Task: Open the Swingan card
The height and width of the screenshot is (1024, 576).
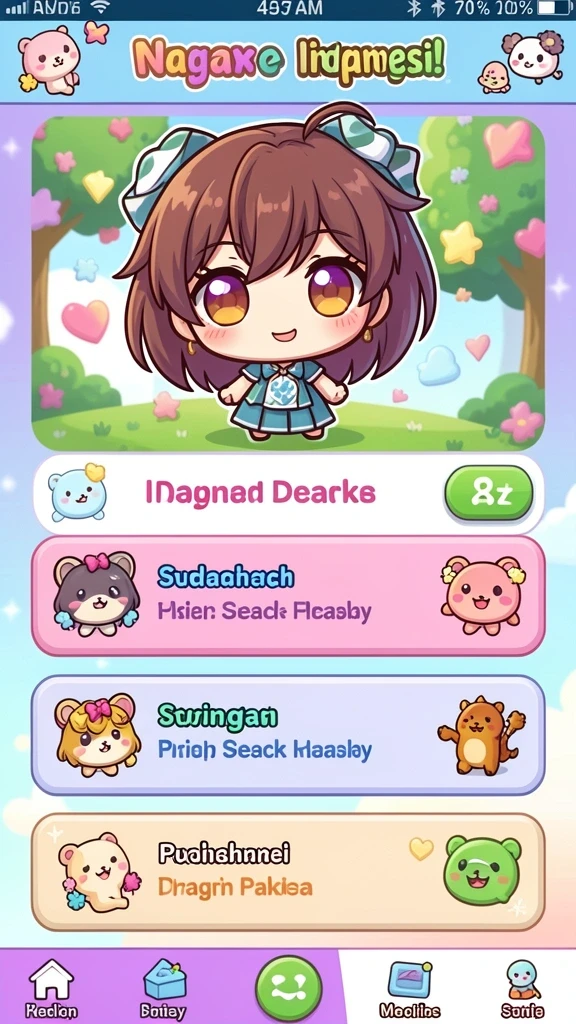Action: (x=288, y=735)
